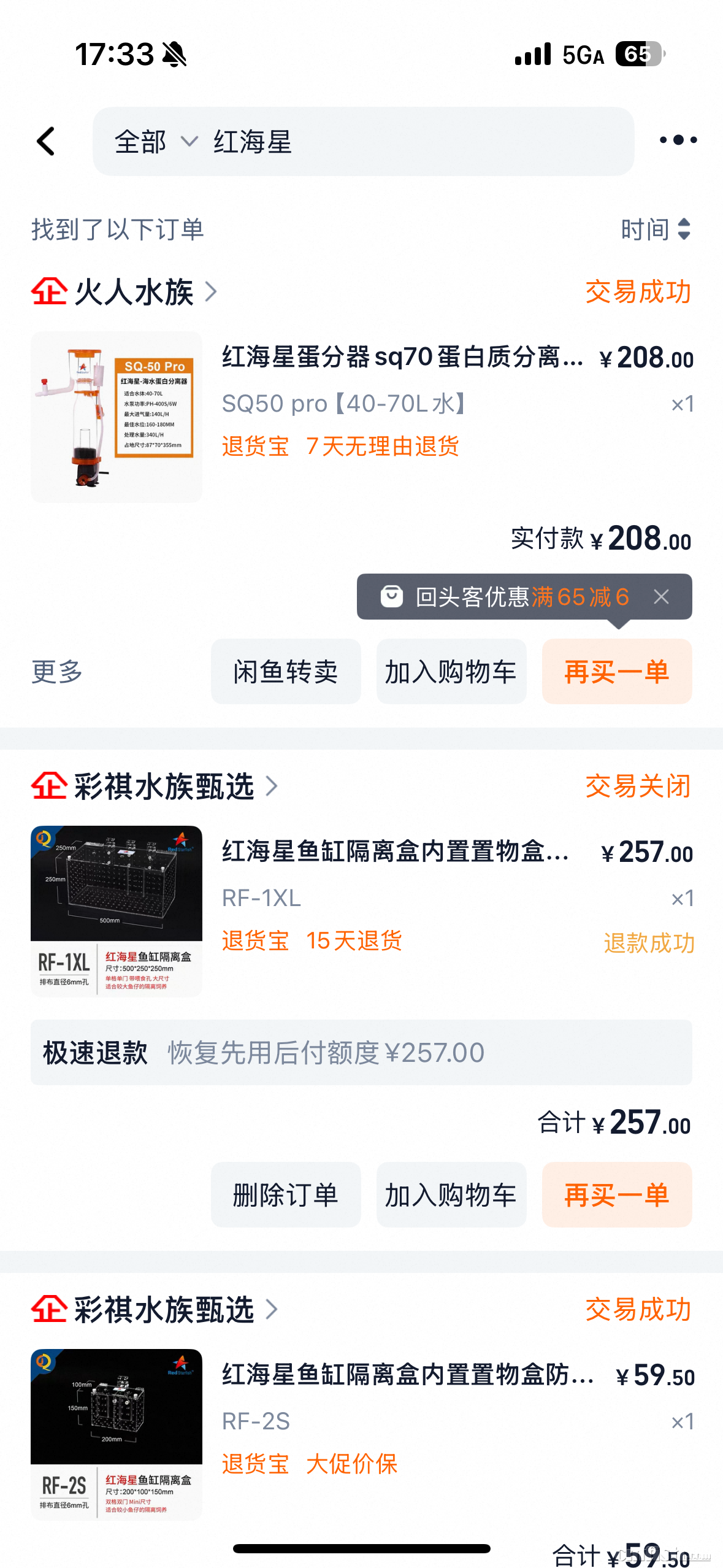Screen dimensions: 723x1568
Task: Open the 火人水族 store page
Action: [x=134, y=292]
